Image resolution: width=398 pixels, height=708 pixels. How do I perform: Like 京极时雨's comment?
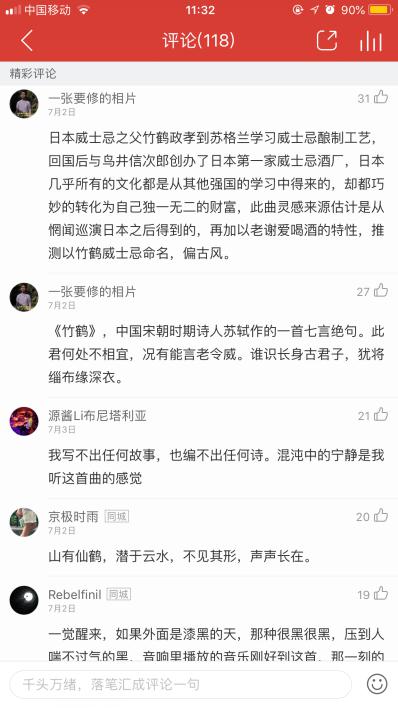(x=381, y=516)
